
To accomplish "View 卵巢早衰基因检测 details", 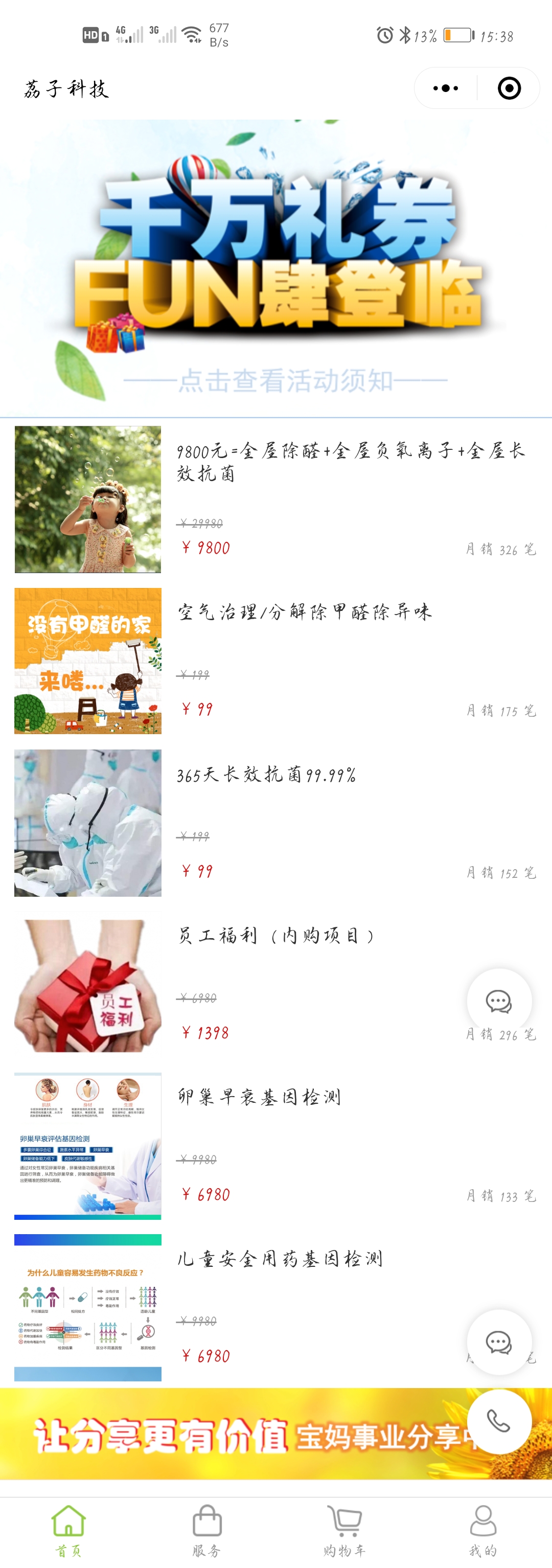I will coord(259,1097).
